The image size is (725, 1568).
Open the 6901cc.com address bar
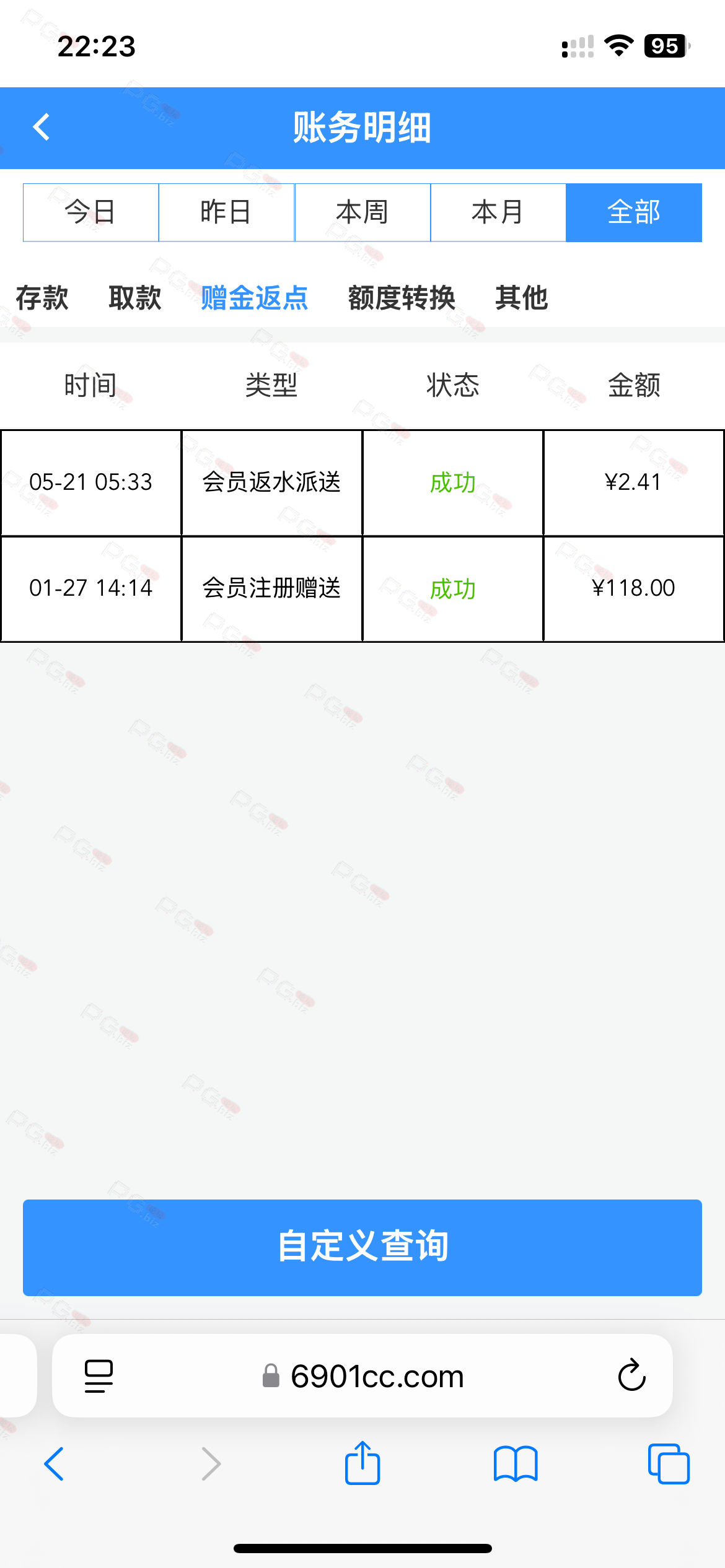coord(362,1375)
